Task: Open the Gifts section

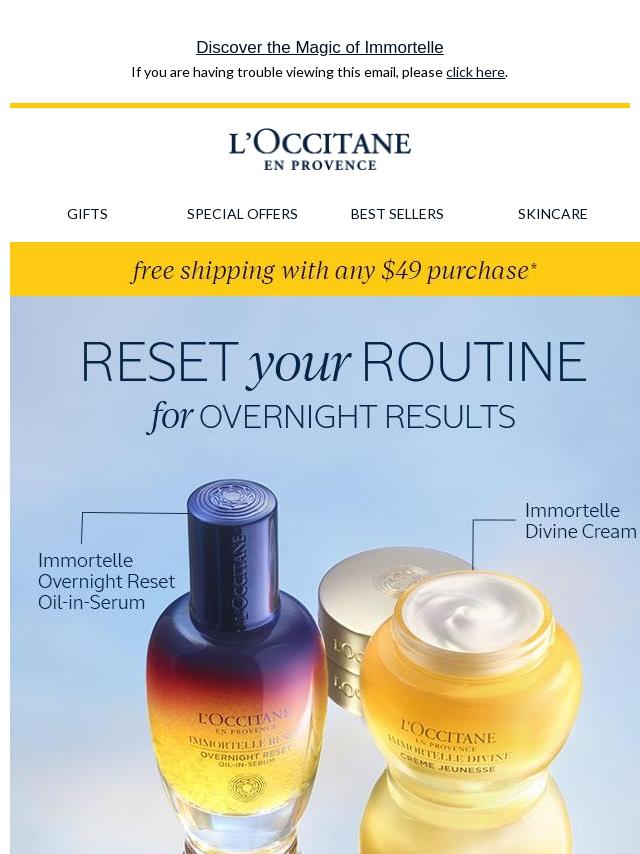Action: (x=87, y=214)
